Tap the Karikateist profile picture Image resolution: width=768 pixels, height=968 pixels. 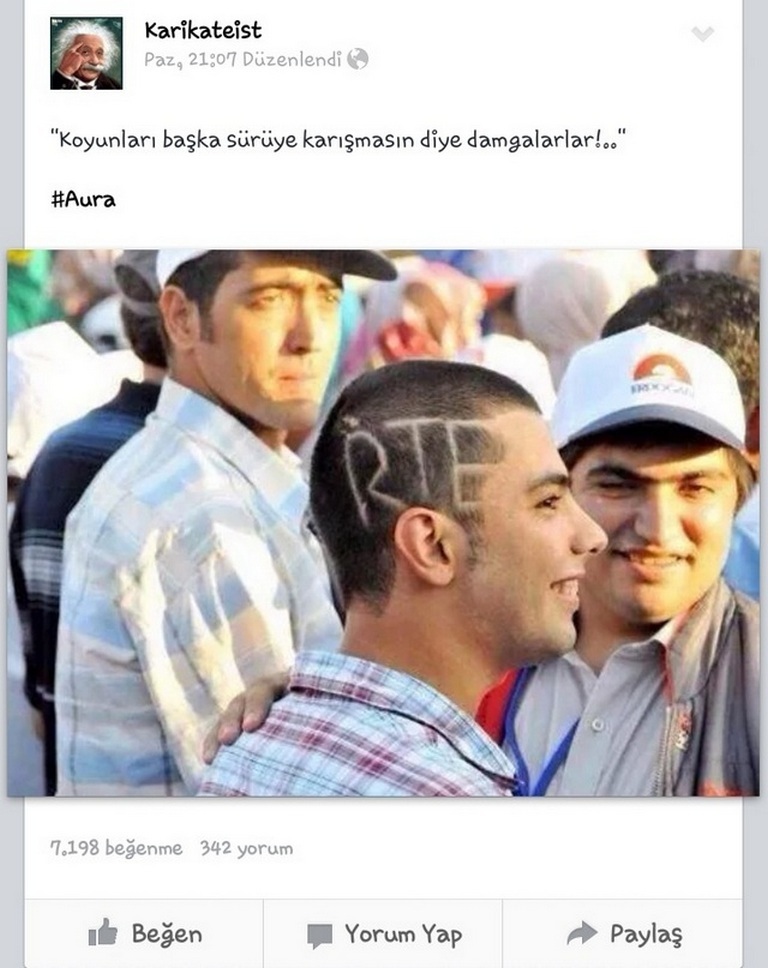click(86, 53)
